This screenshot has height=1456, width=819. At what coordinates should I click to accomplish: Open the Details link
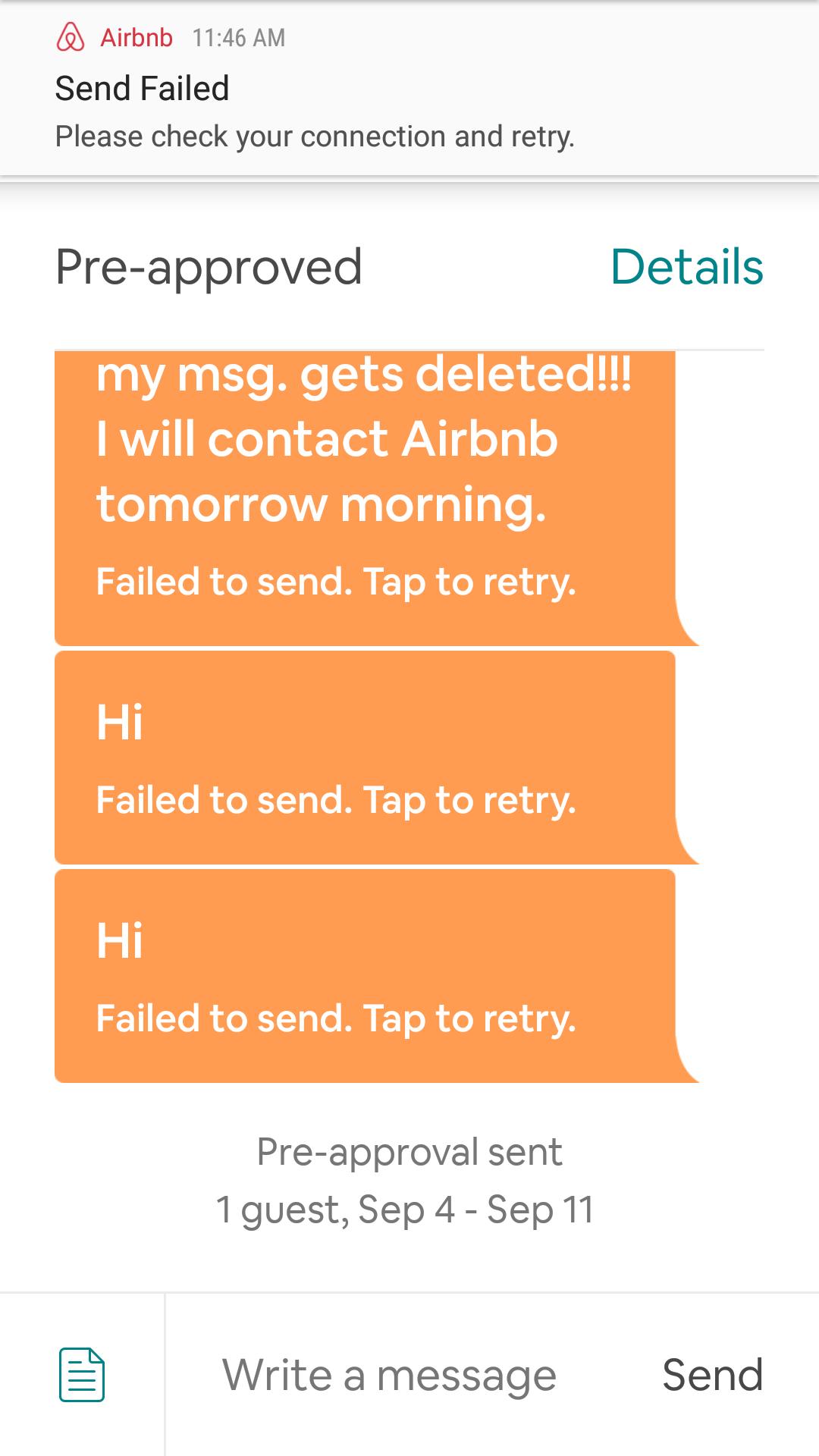(x=686, y=267)
